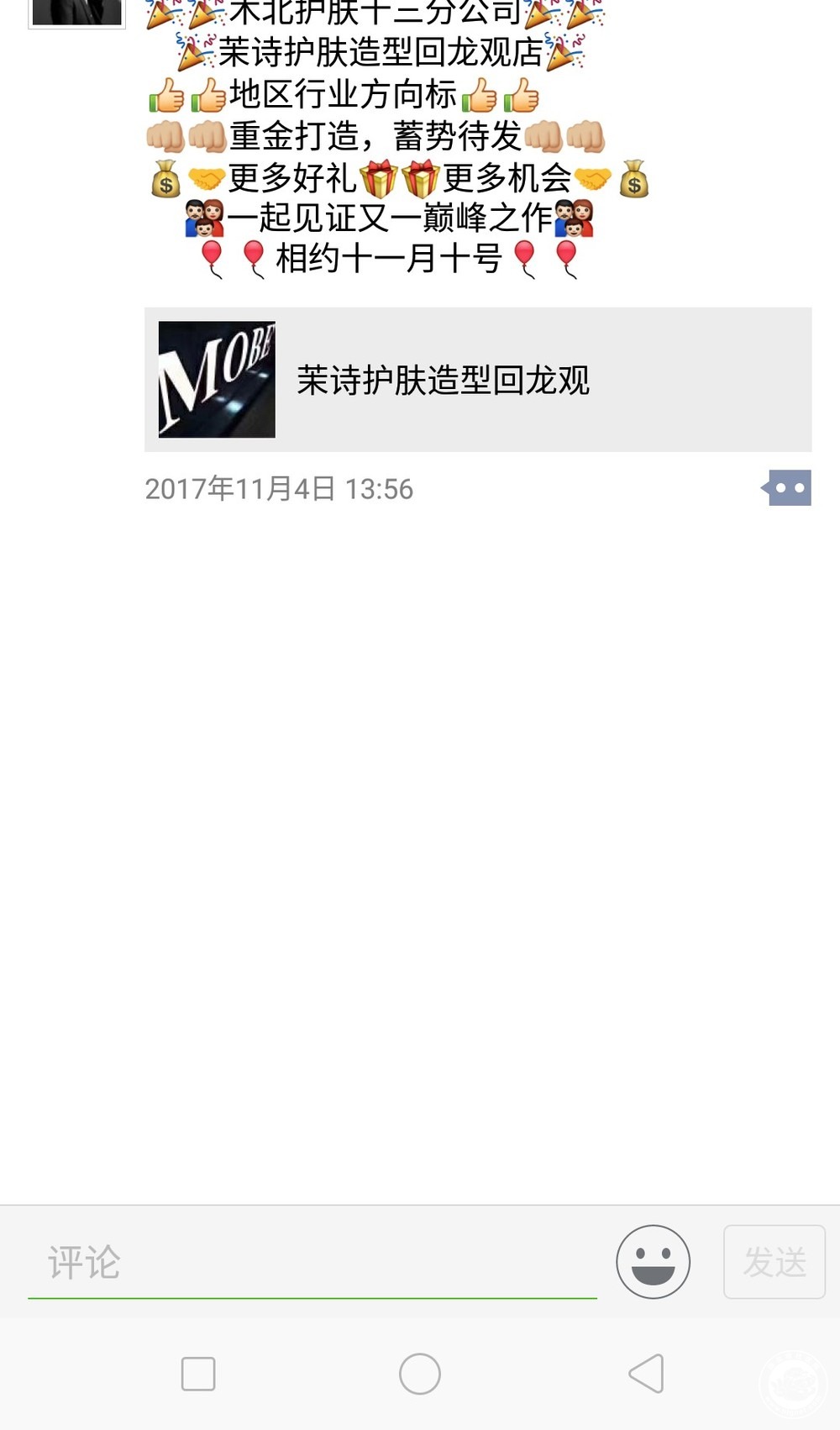Tap the 发送 send button
Viewport: 840px width, 1430px height.
pyautogui.click(x=774, y=1262)
